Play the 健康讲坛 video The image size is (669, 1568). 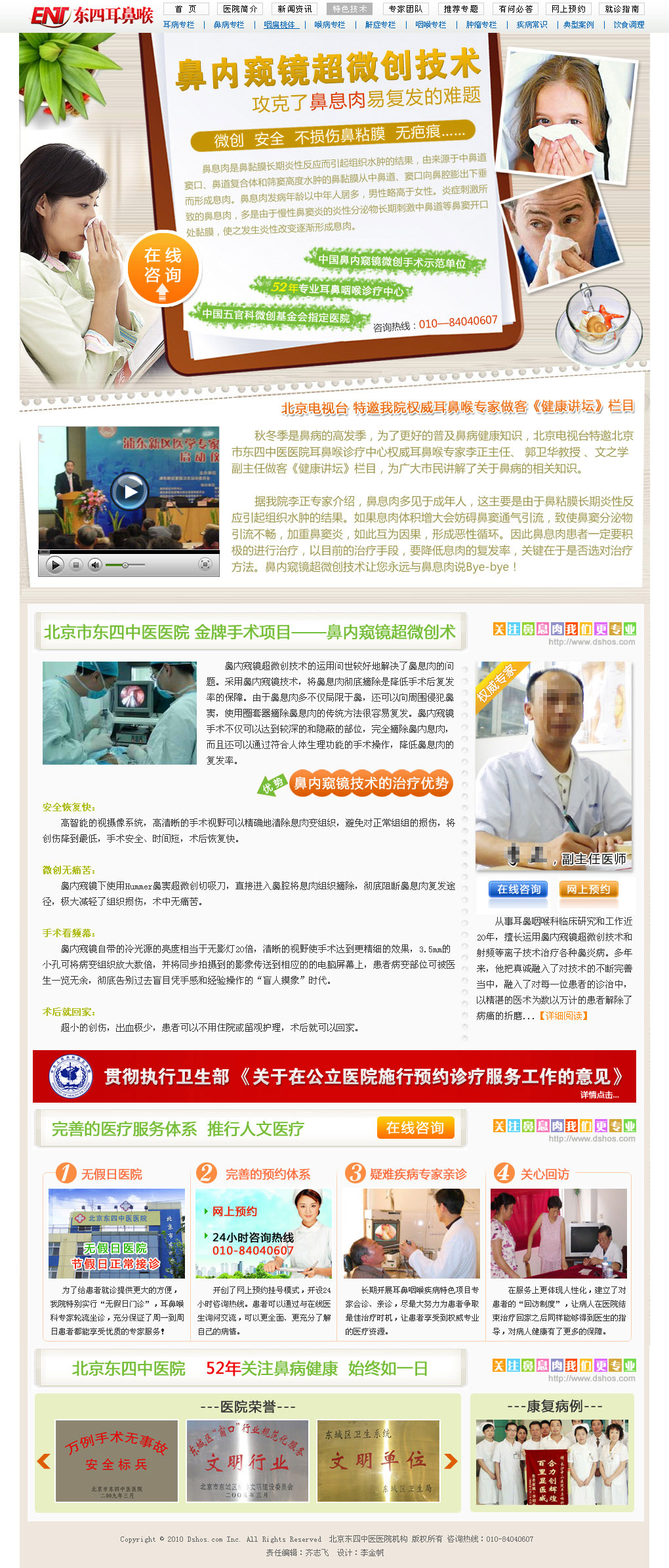click(129, 491)
